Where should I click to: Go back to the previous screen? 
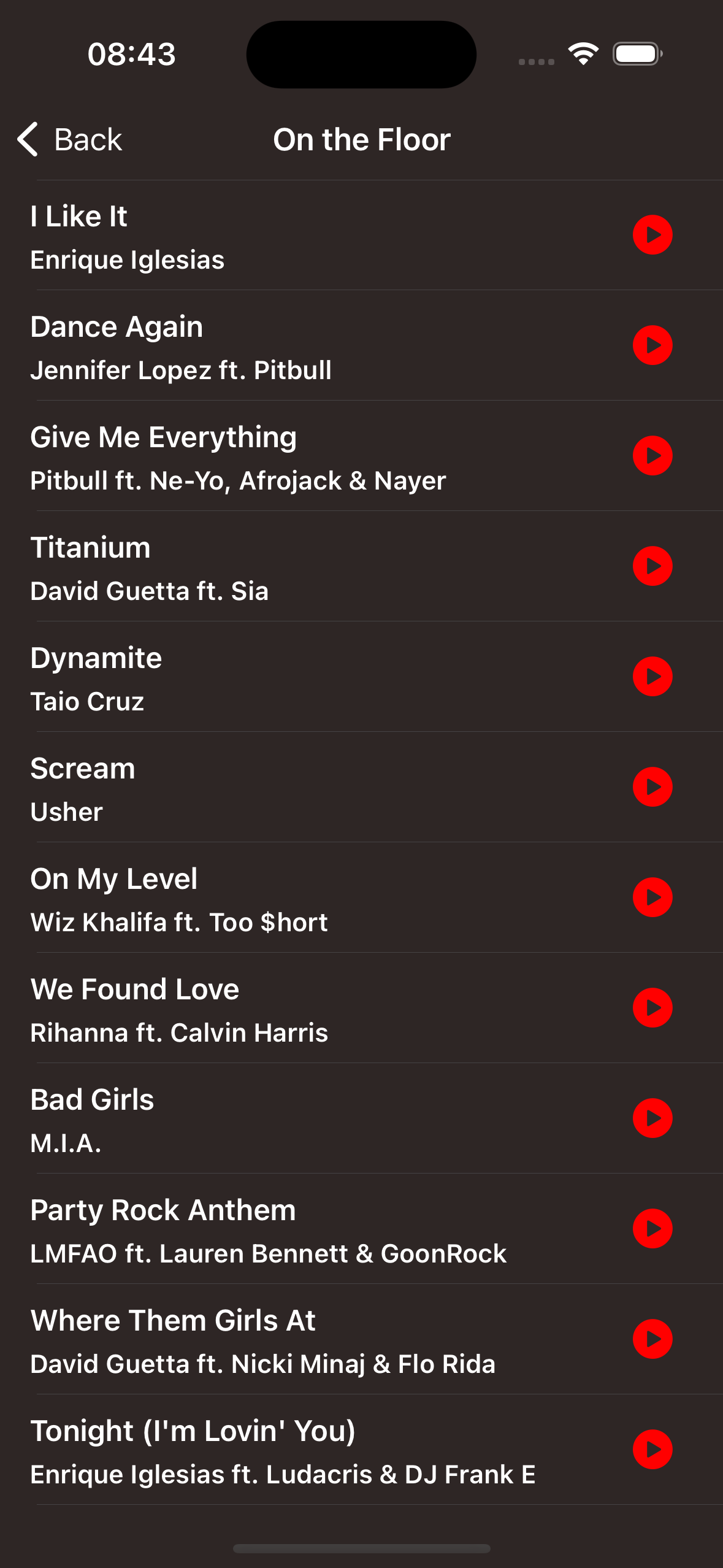coord(70,139)
